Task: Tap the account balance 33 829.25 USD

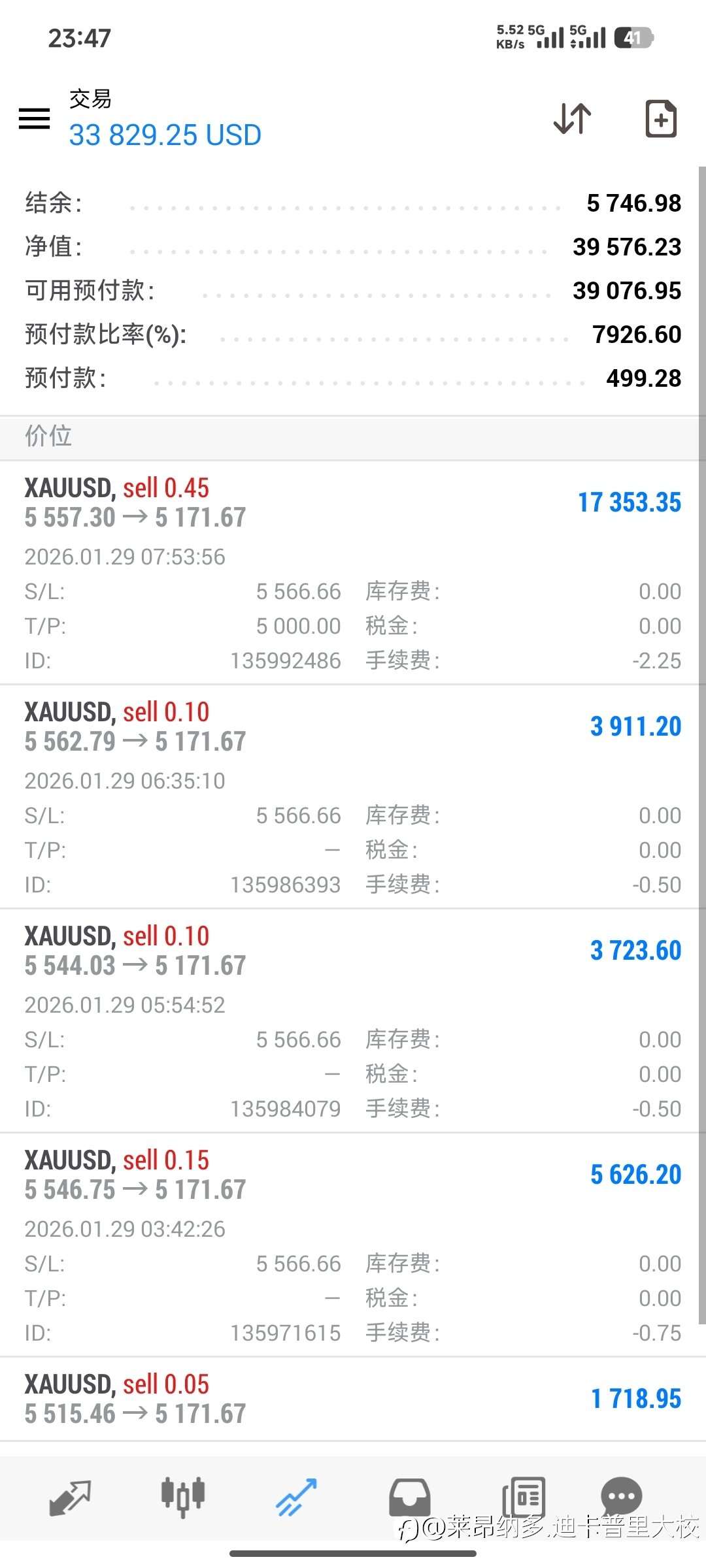Action: pyautogui.click(x=165, y=135)
